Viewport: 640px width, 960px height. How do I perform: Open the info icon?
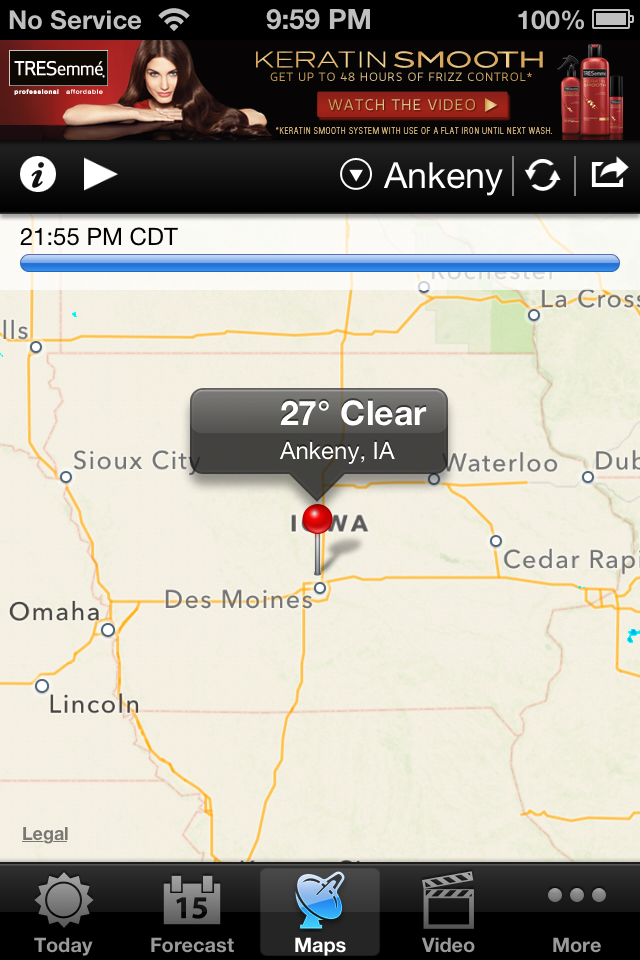pos(38,176)
